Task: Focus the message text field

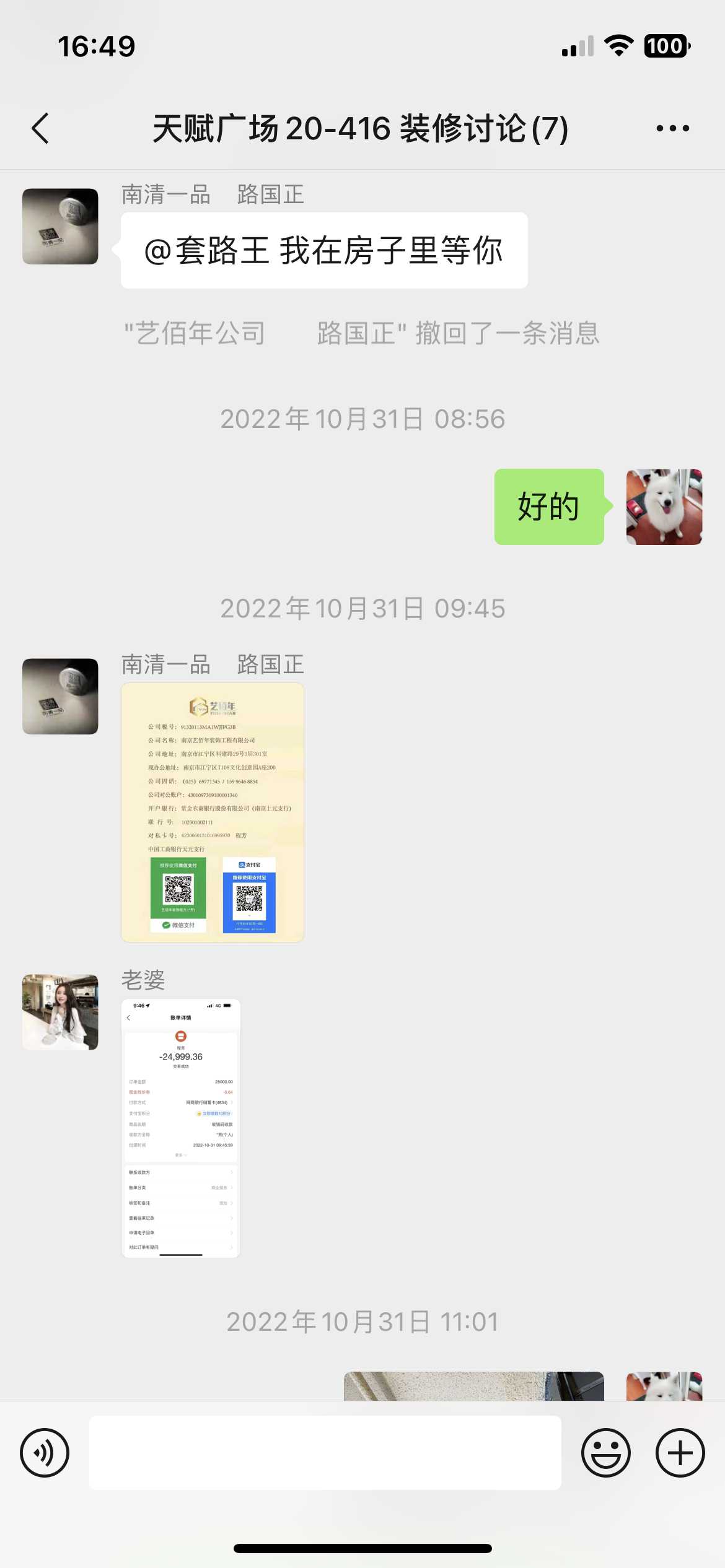Action: click(325, 1452)
